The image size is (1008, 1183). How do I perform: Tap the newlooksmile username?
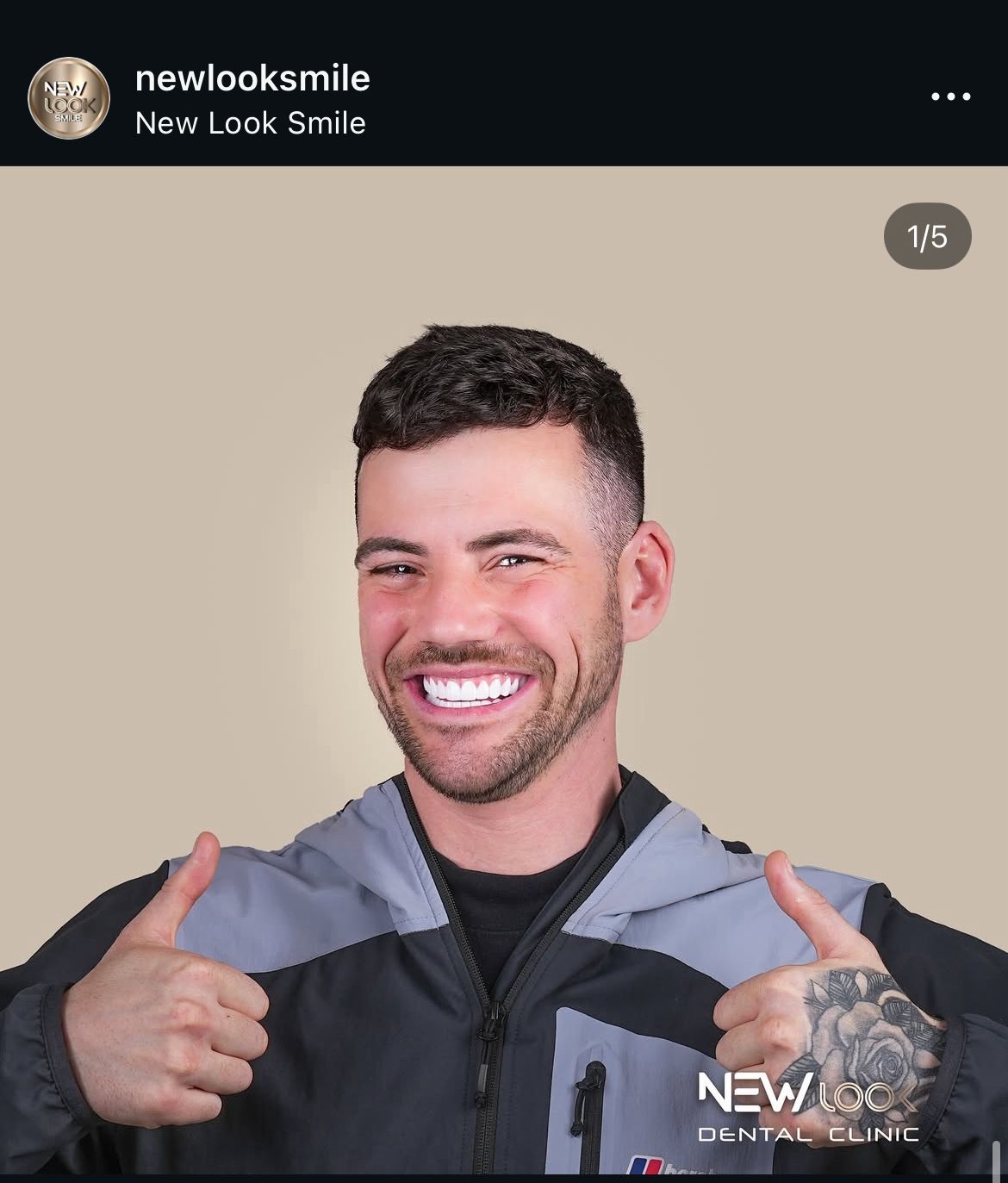[252, 78]
